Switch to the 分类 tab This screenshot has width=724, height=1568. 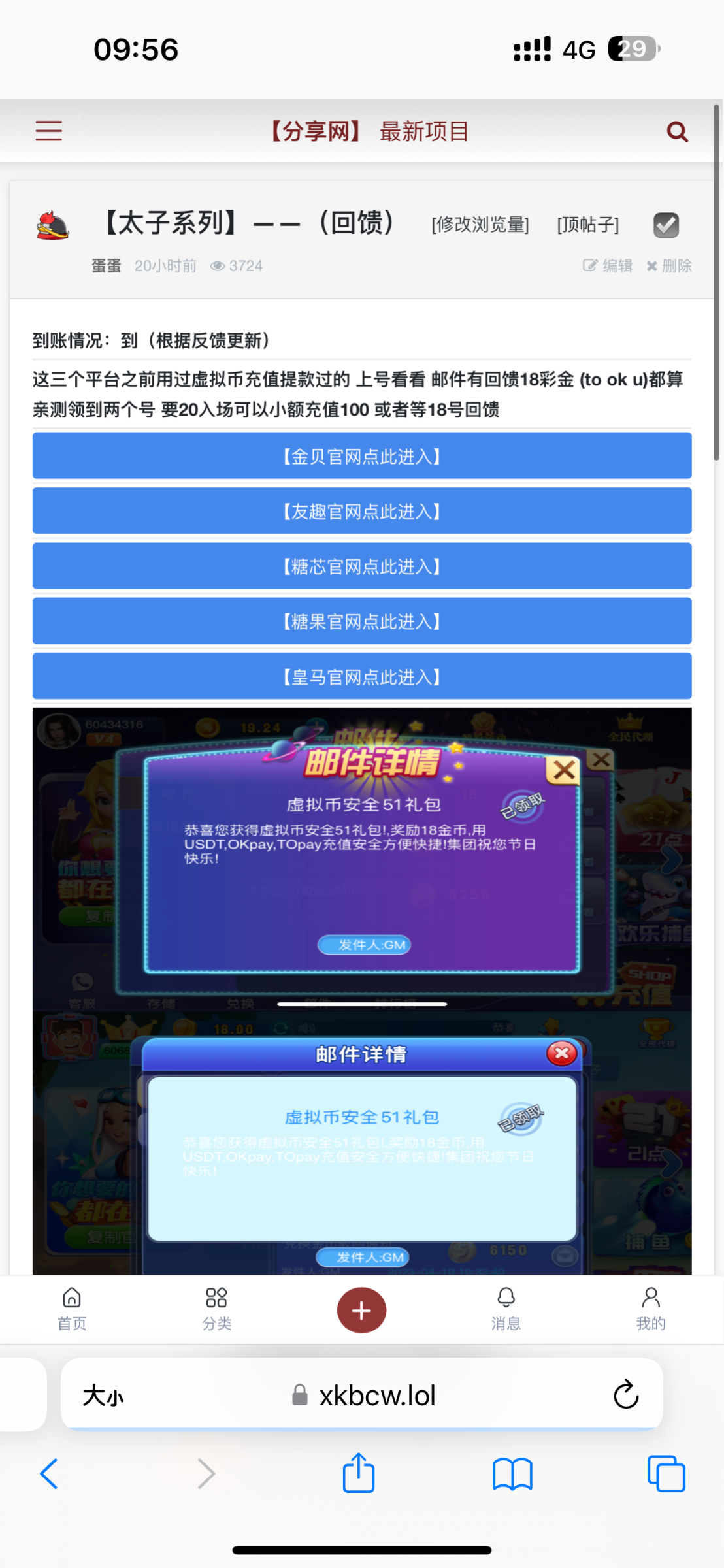pos(216,1309)
